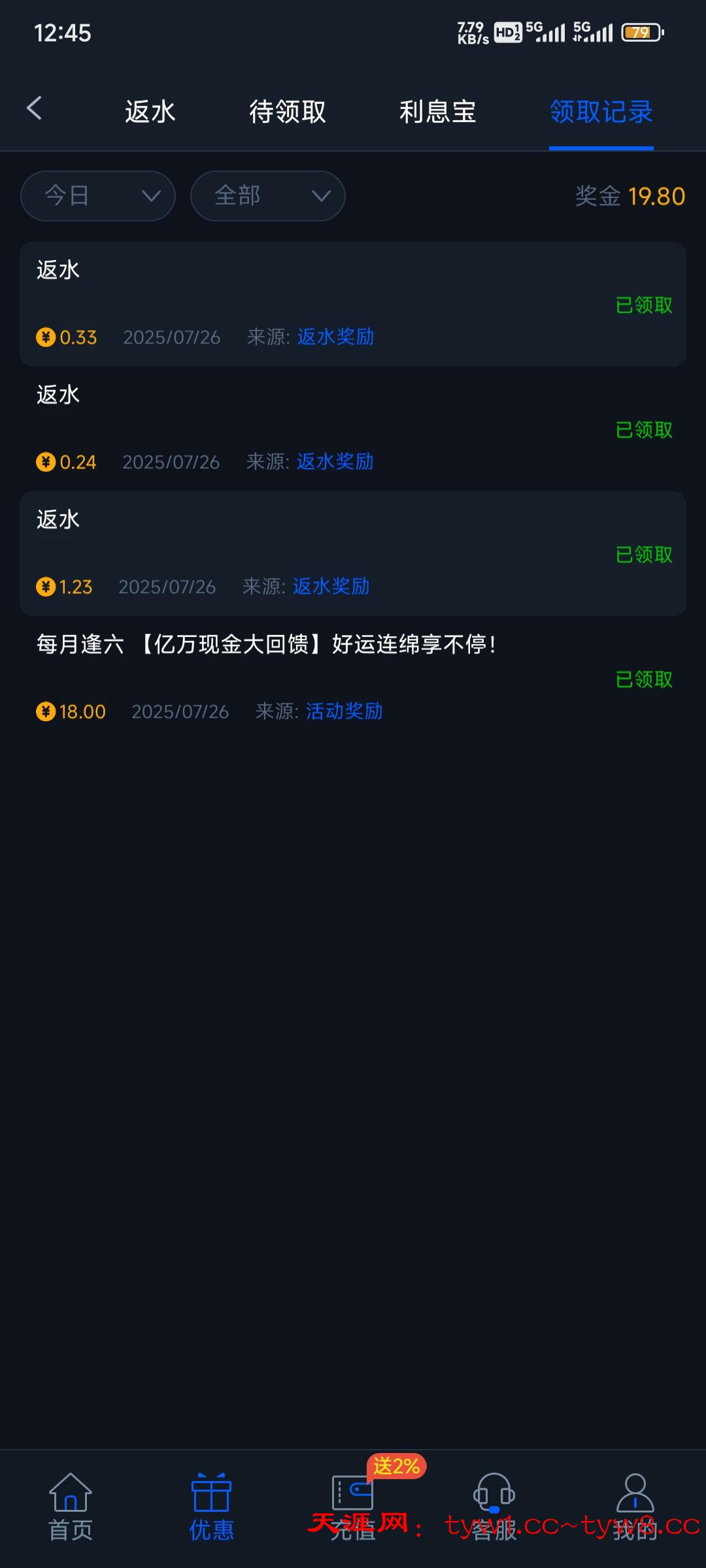View 返水奖励 source for the 1.23 record
This screenshot has height=1568, width=706.
point(331,587)
